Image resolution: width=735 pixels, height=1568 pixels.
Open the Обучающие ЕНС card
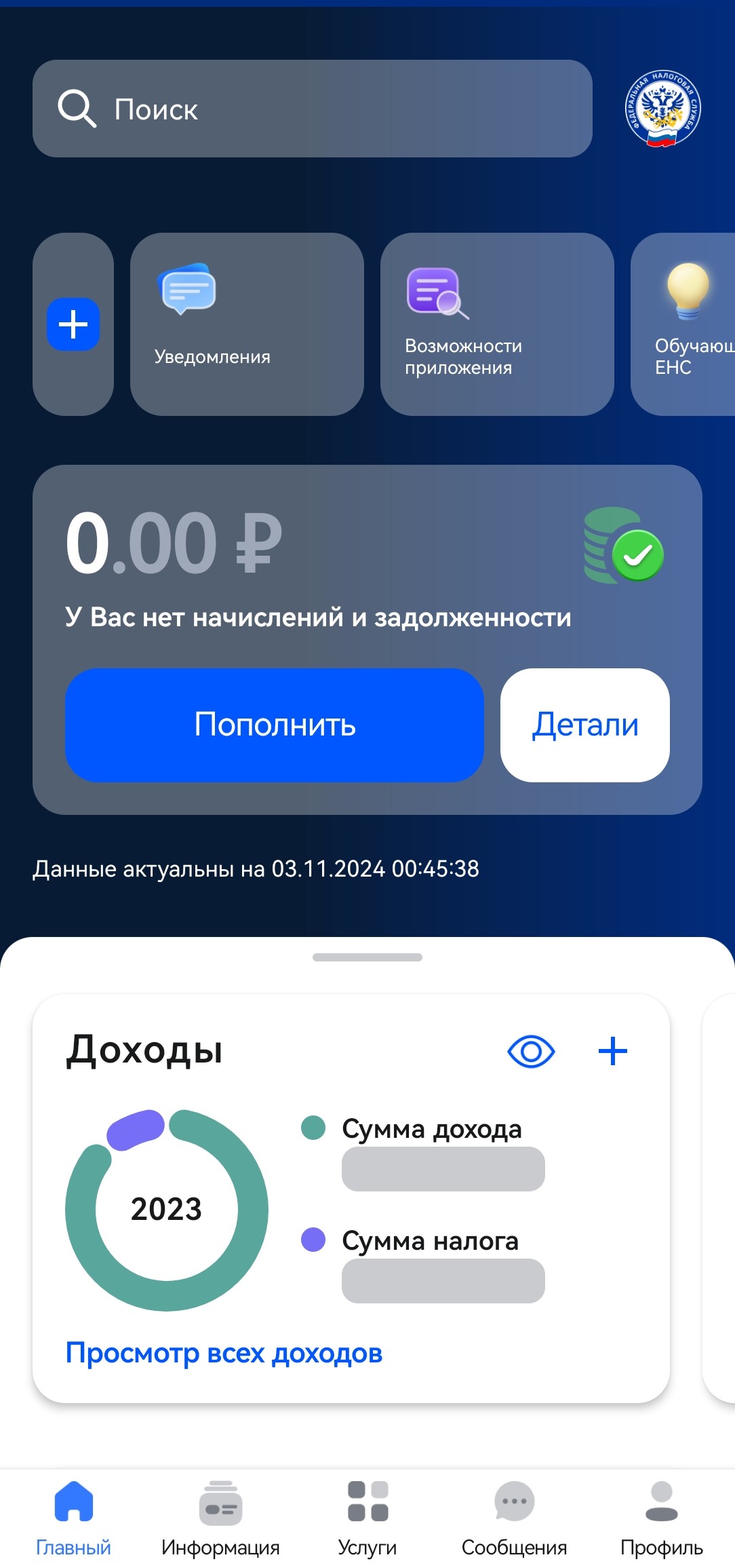[685, 324]
